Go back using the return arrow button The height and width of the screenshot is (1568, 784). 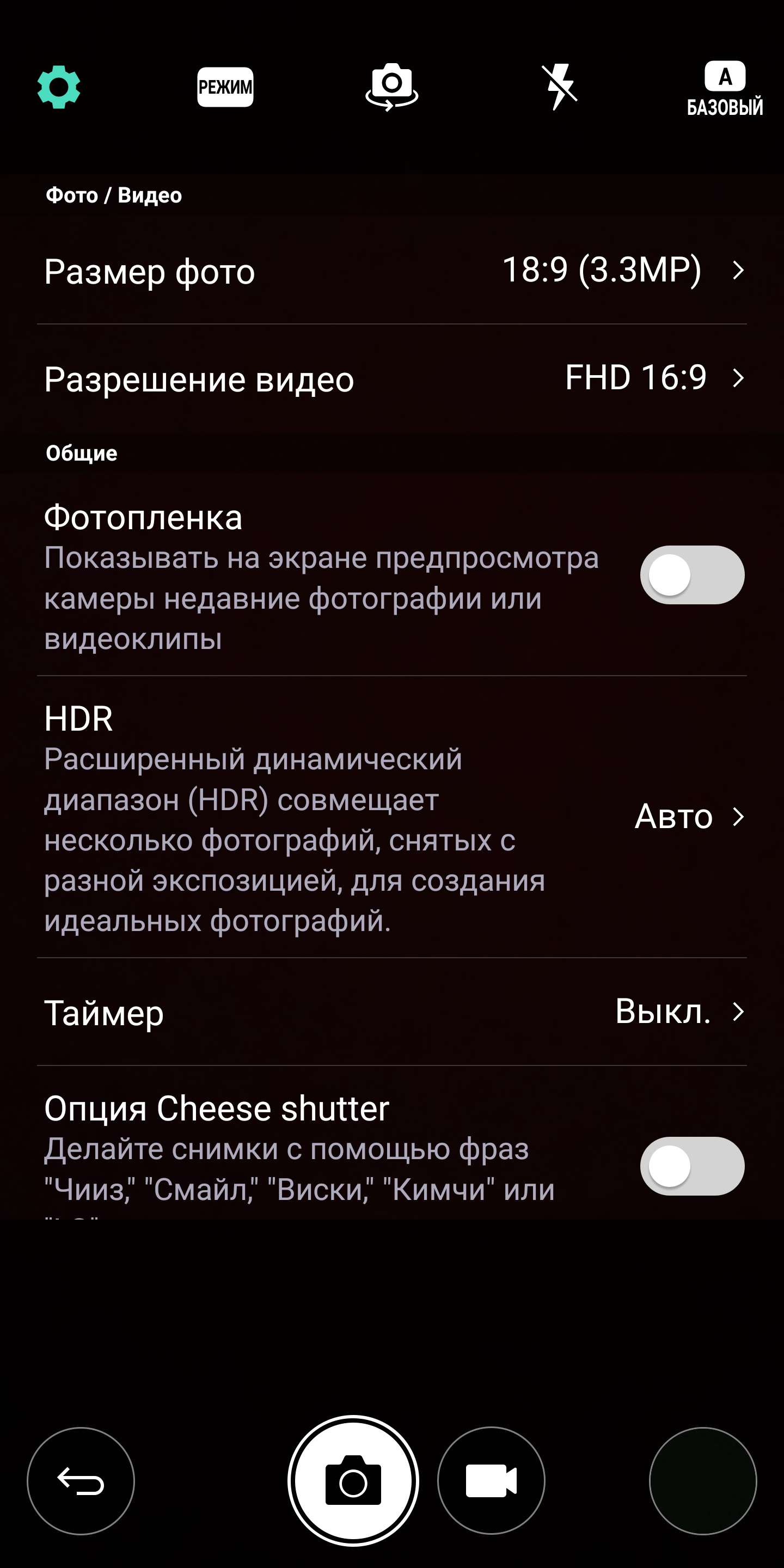click(x=81, y=1480)
